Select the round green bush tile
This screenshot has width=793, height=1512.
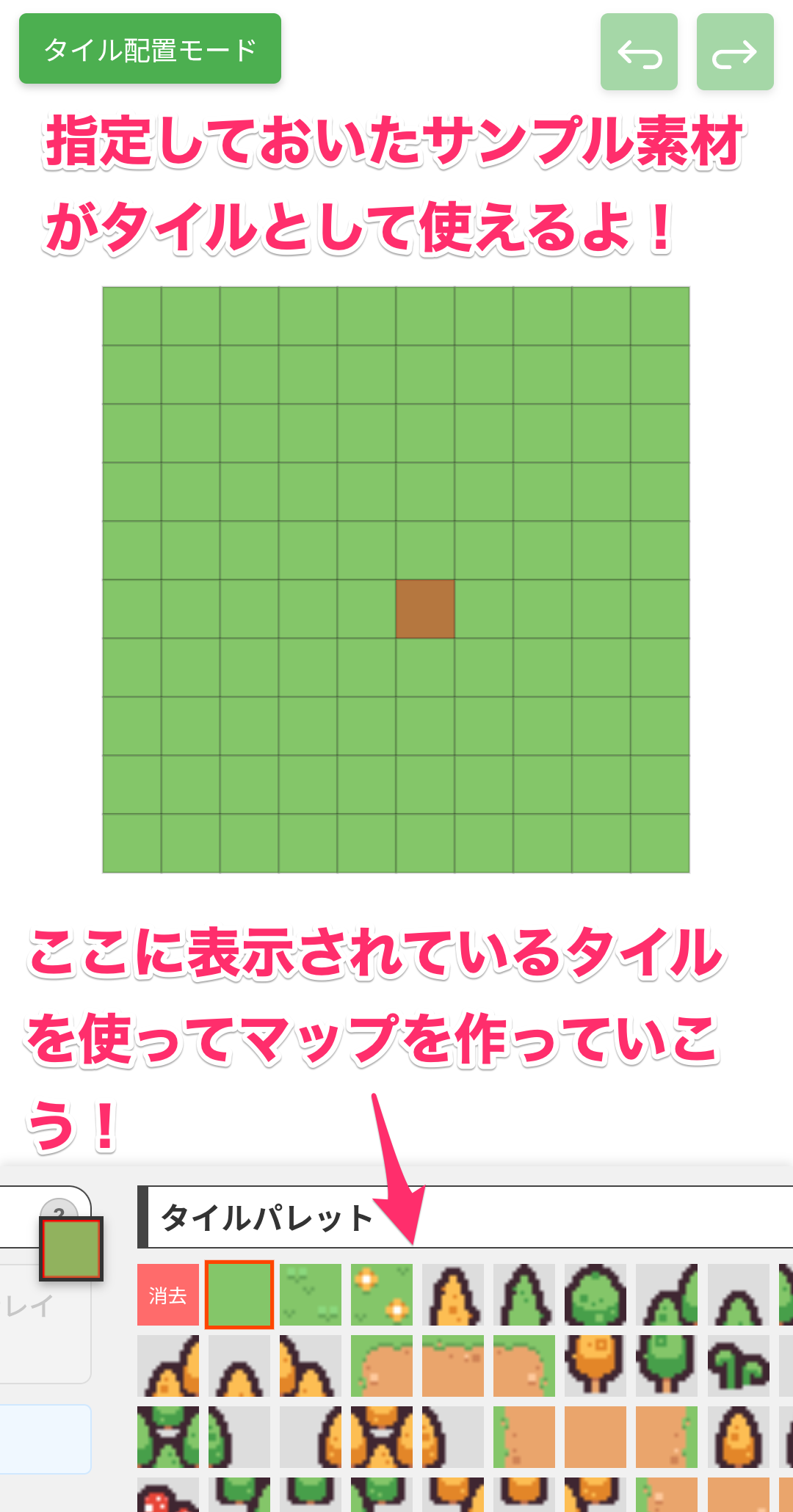pos(595,1295)
